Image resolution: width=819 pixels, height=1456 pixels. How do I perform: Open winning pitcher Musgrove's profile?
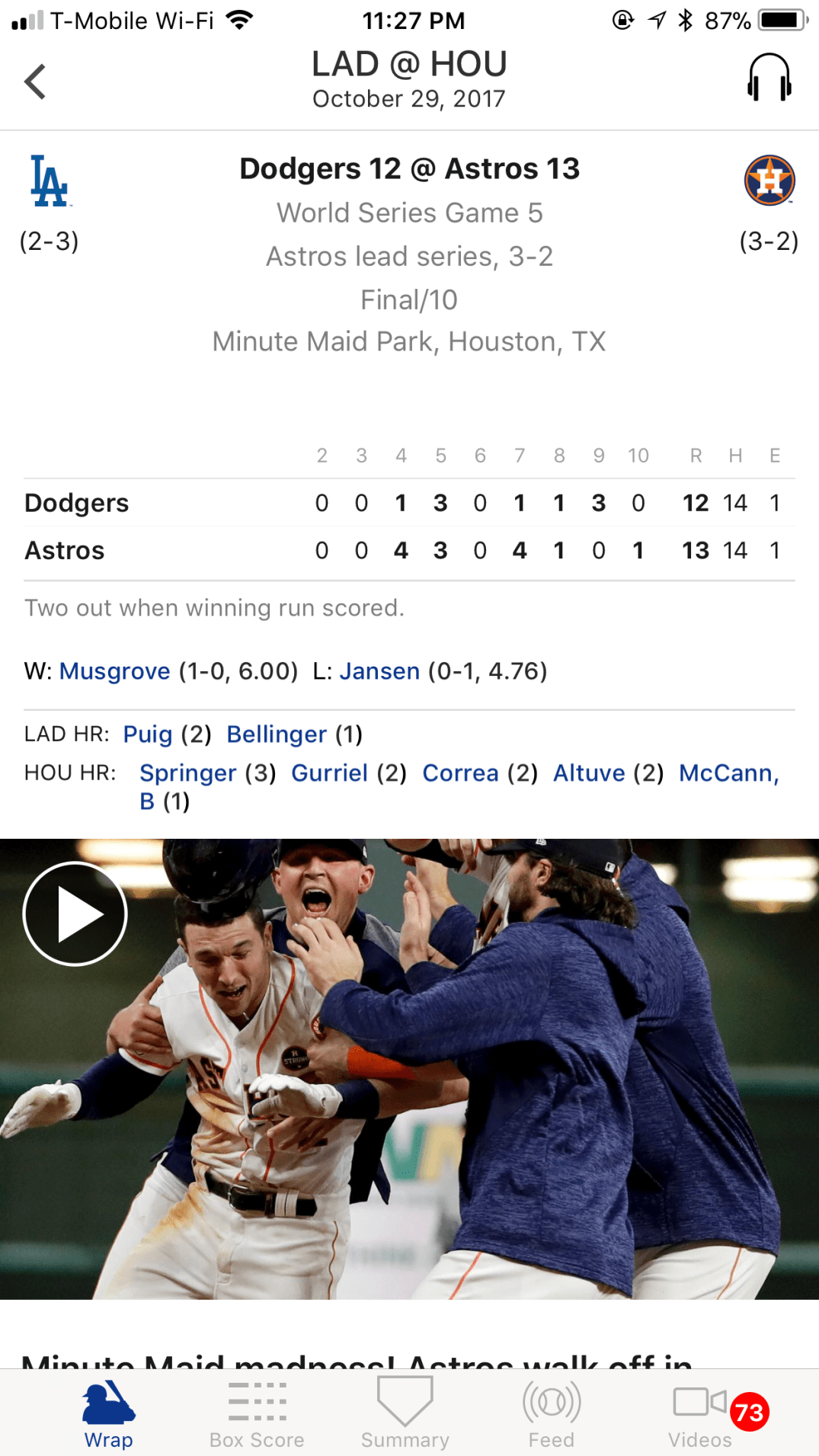(114, 671)
